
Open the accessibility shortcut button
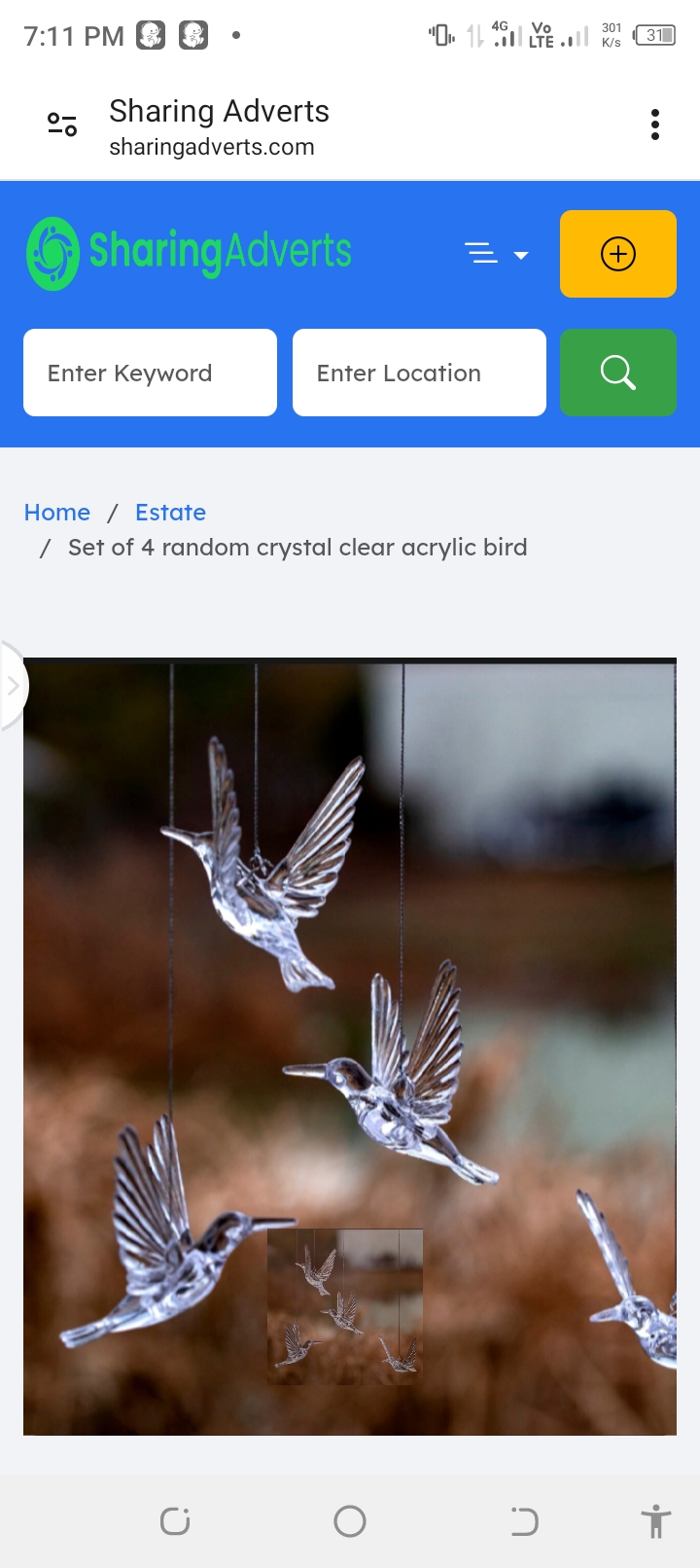[656, 1521]
